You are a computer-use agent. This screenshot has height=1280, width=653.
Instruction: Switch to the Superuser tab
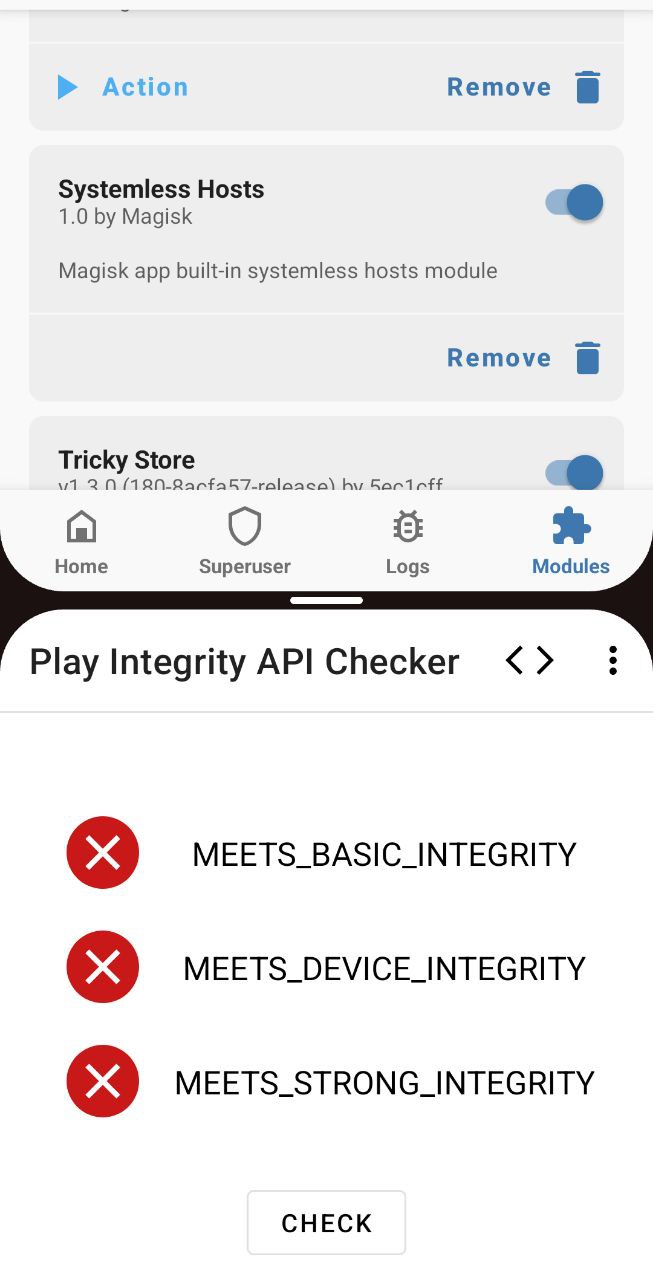244,543
